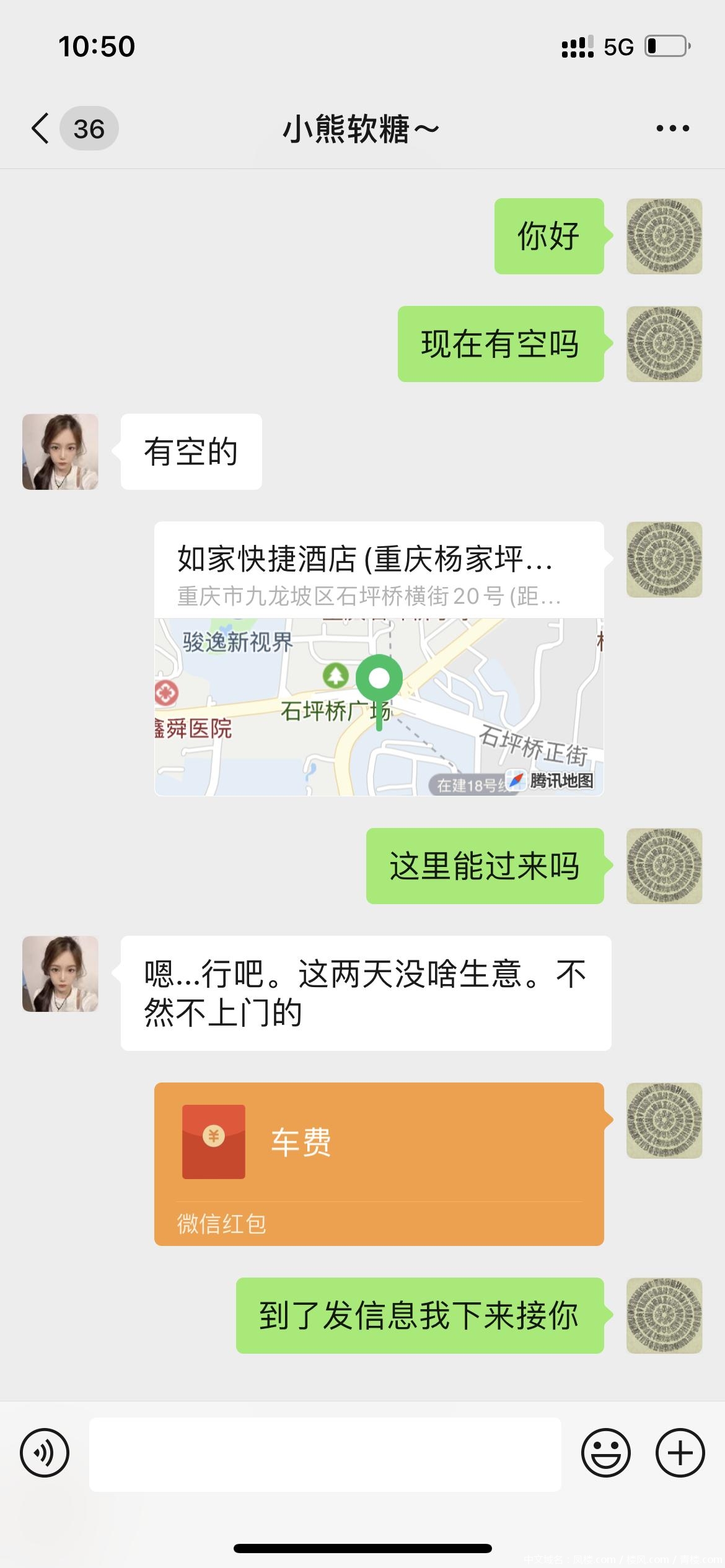Switch to voice message input

point(45,1453)
